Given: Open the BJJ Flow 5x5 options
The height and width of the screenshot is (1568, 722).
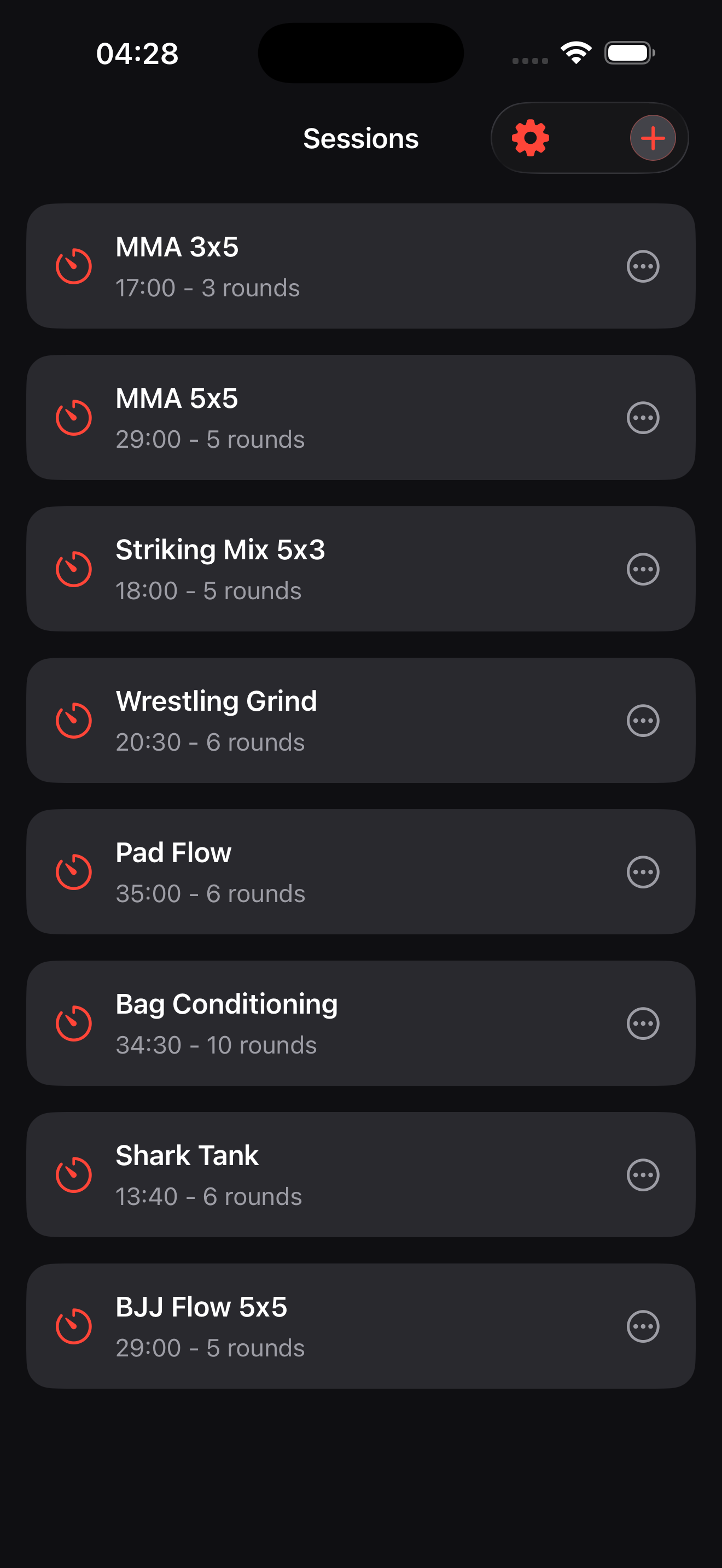Looking at the screenshot, I should pyautogui.click(x=643, y=1326).
